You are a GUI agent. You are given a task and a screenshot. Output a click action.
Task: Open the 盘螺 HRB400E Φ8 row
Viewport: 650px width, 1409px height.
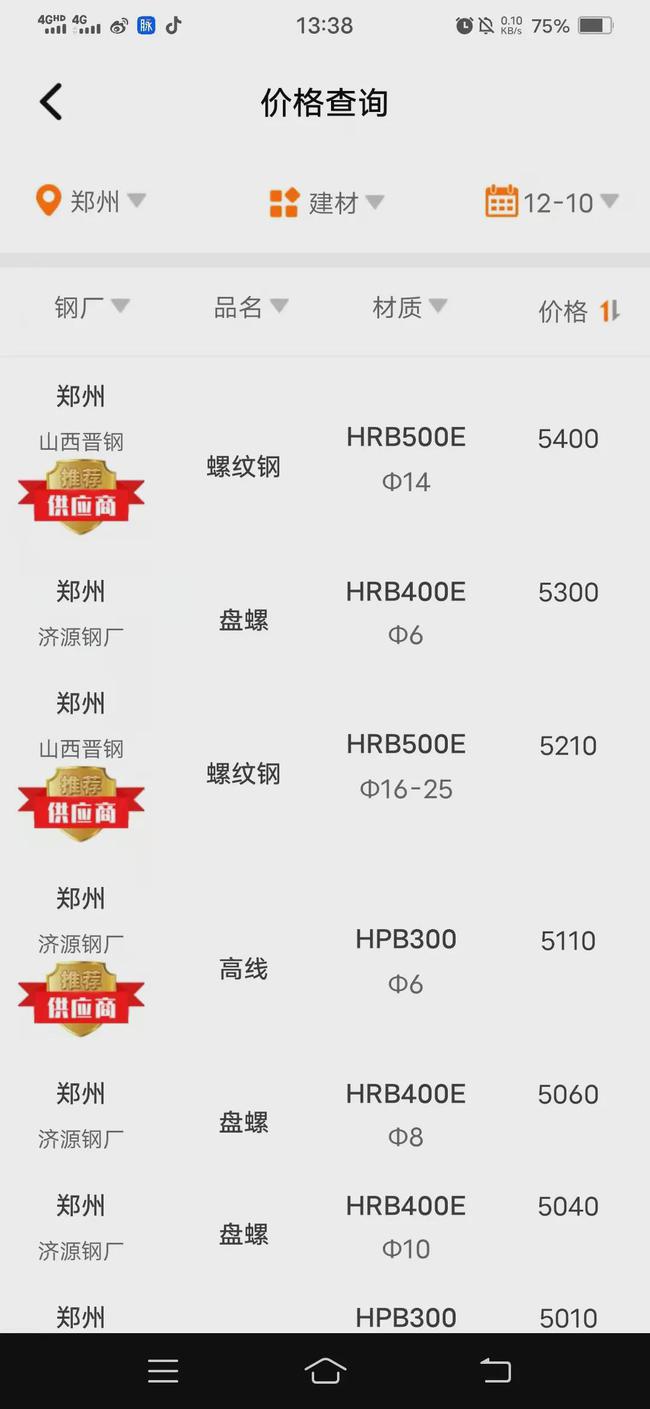(x=325, y=1115)
